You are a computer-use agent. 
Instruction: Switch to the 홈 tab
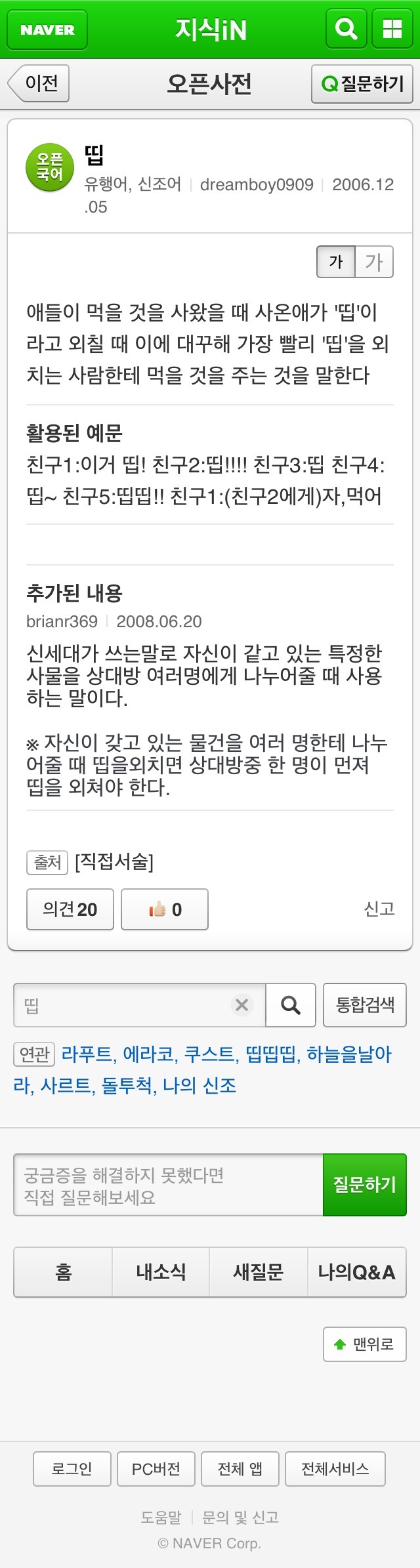click(x=64, y=1273)
